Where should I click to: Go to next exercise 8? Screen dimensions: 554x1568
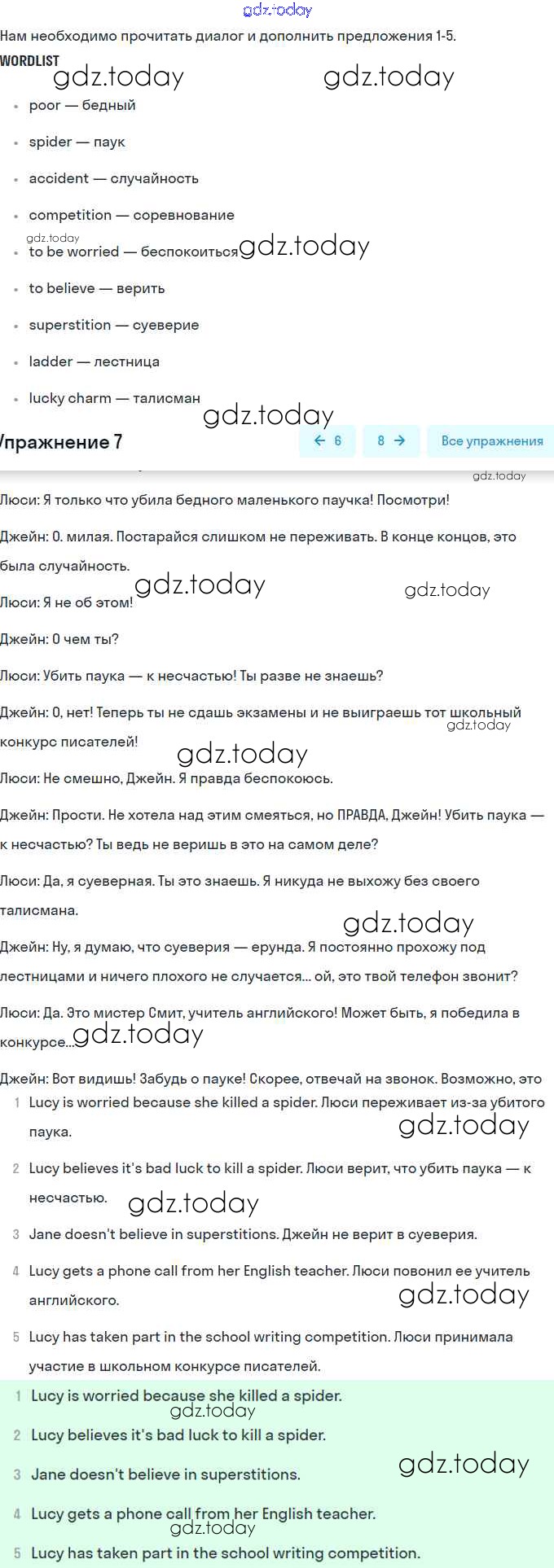391,440
